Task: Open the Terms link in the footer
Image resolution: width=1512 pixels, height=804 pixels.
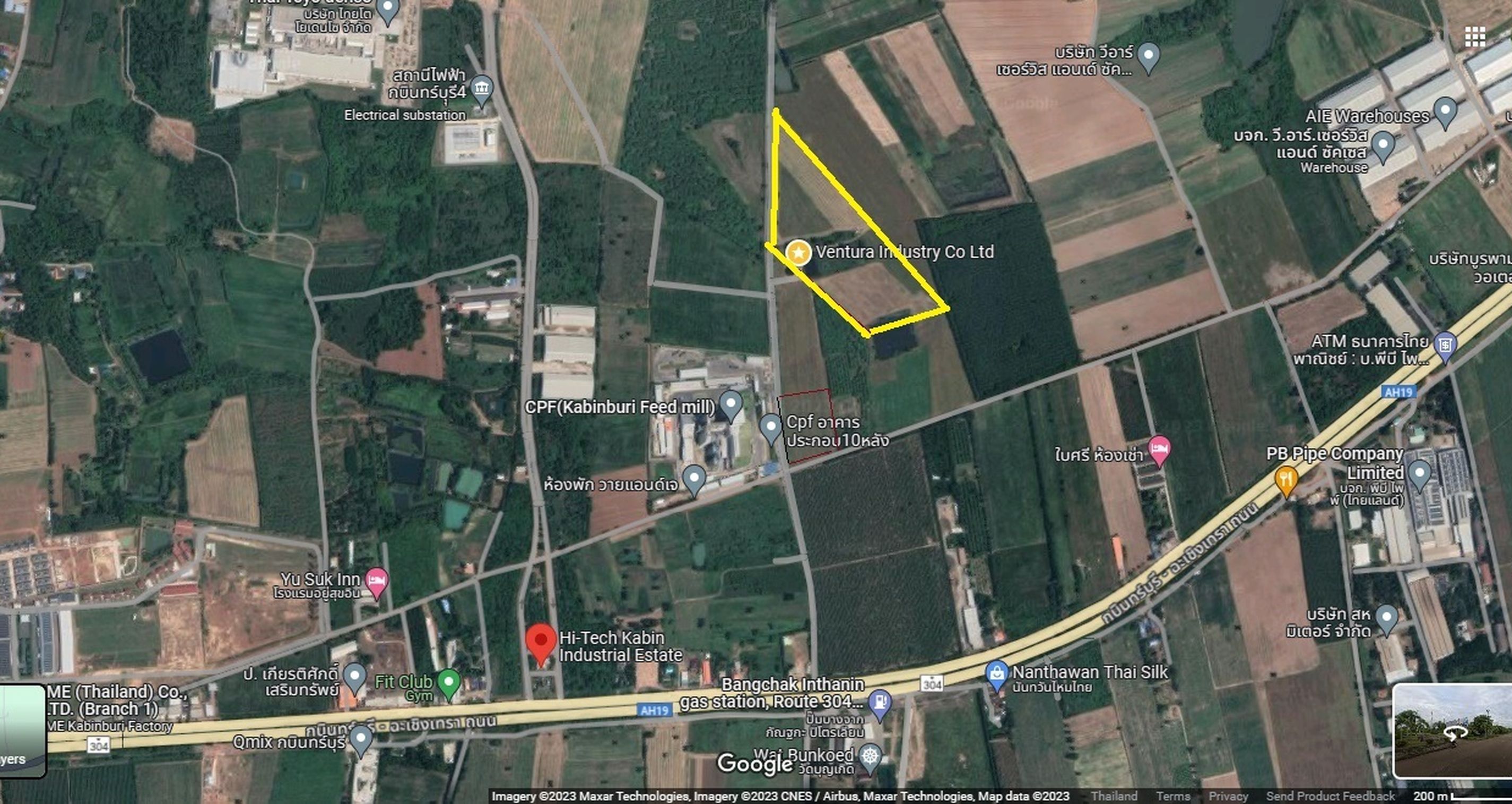Action: 1173,797
